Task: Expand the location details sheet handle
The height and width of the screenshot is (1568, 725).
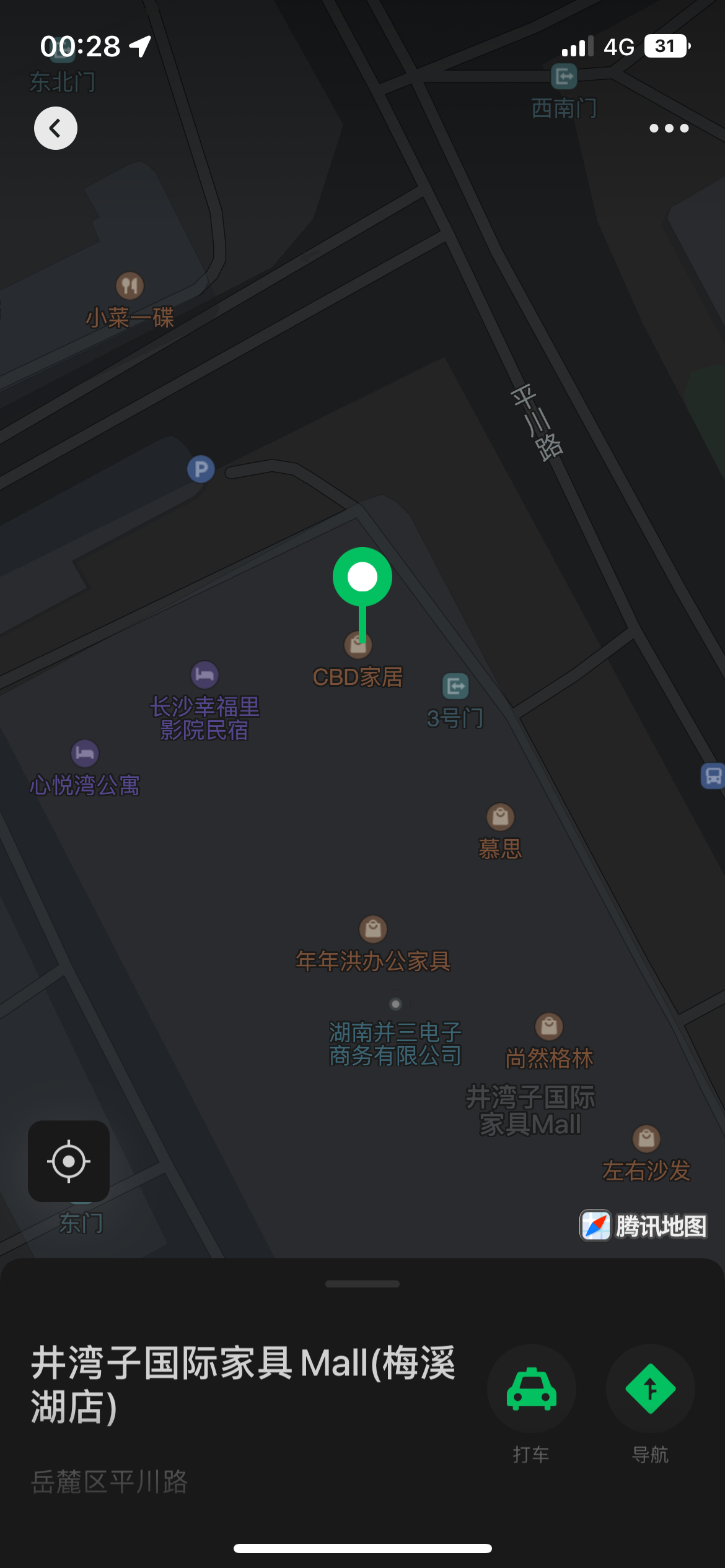Action: 362,1284
